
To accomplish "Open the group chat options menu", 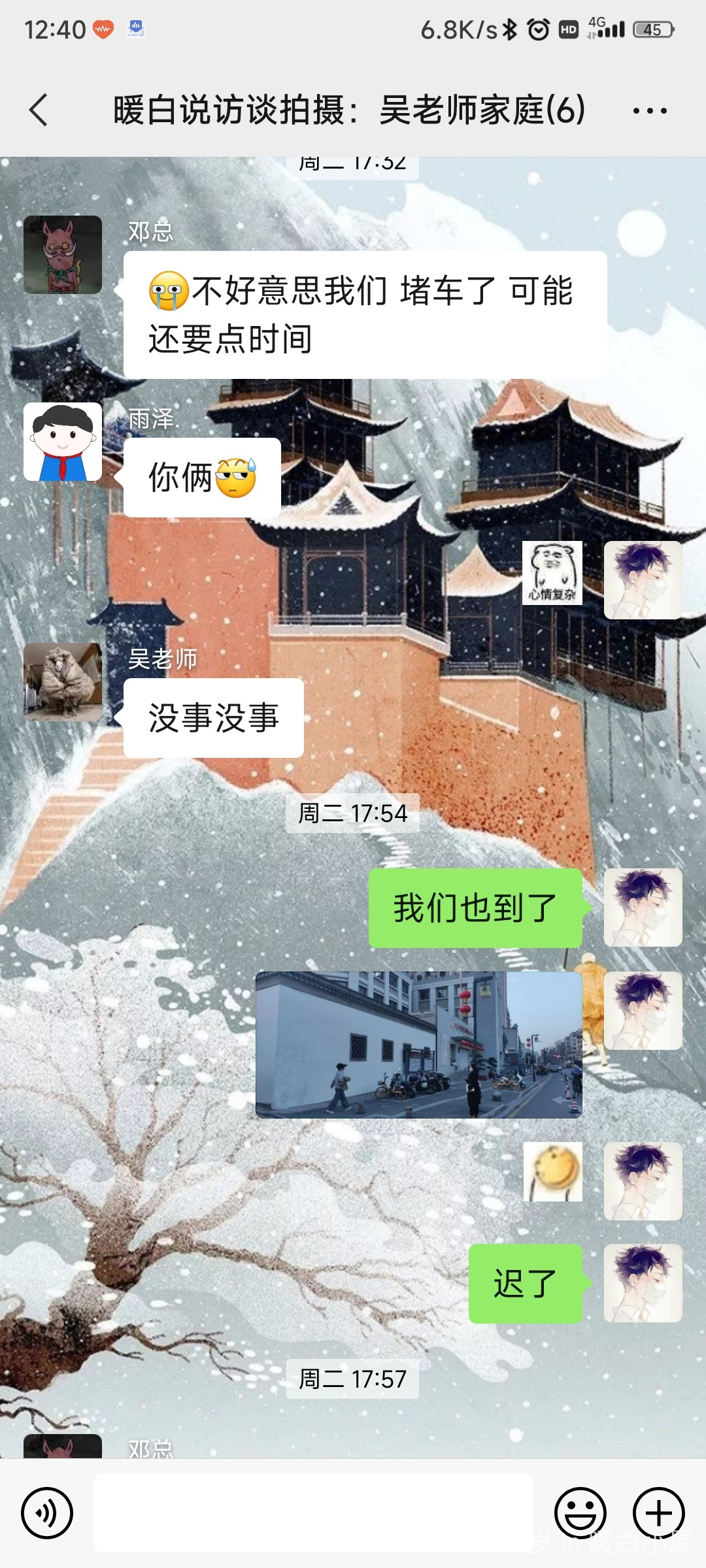I will coord(650,110).
